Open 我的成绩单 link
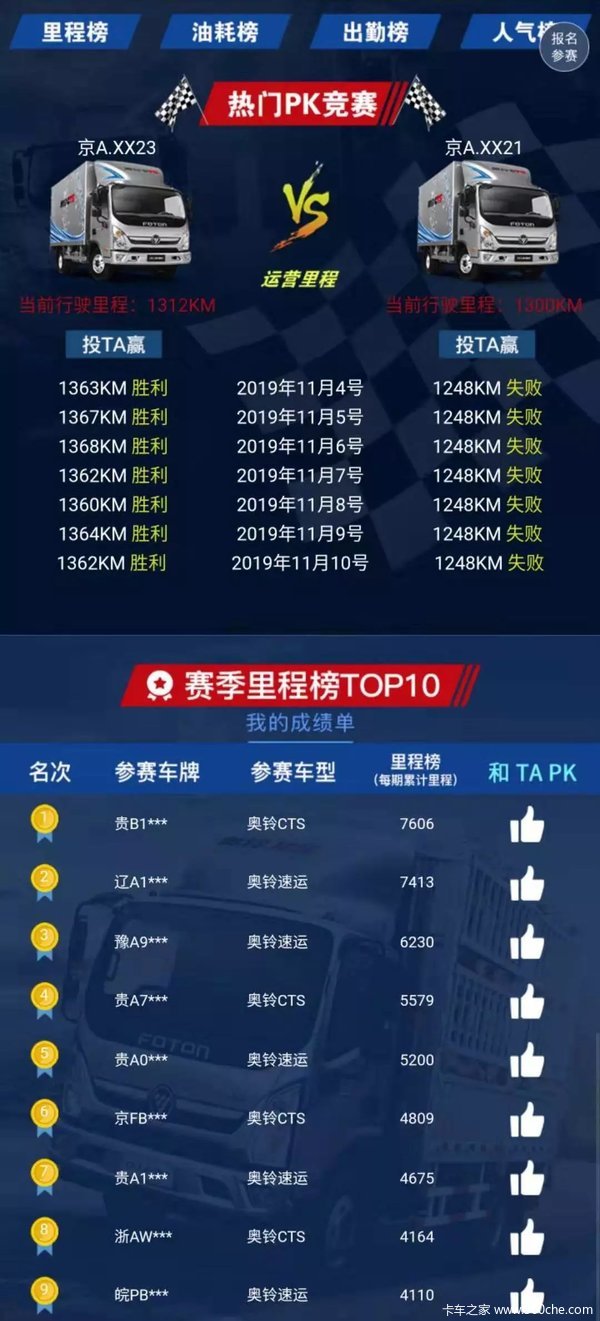Screen dimensions: 600x1321 pyautogui.click(x=300, y=722)
